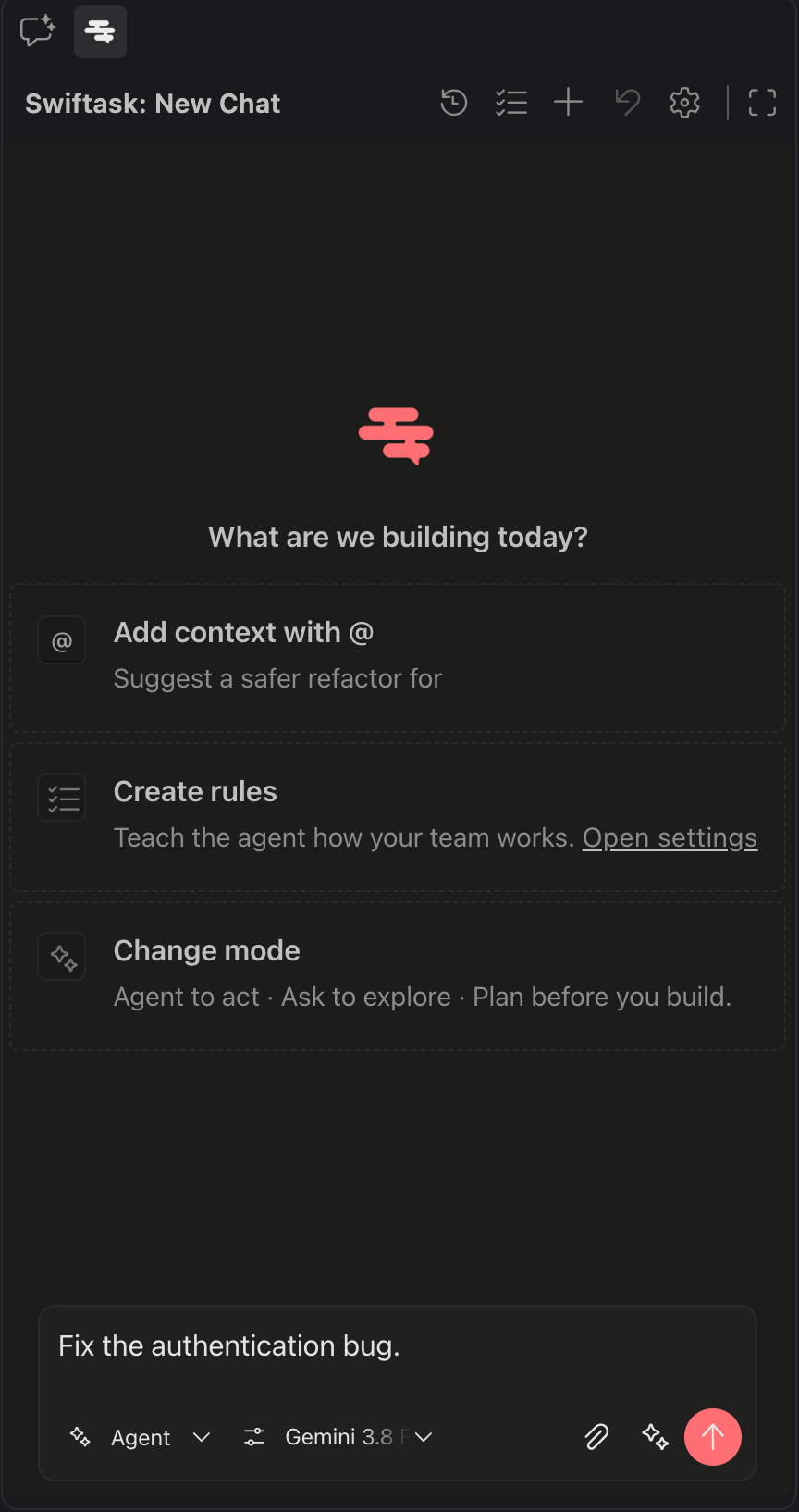The height and width of the screenshot is (1512, 799).
Task: Open the task checklist icon in toolbar
Action: (510, 103)
